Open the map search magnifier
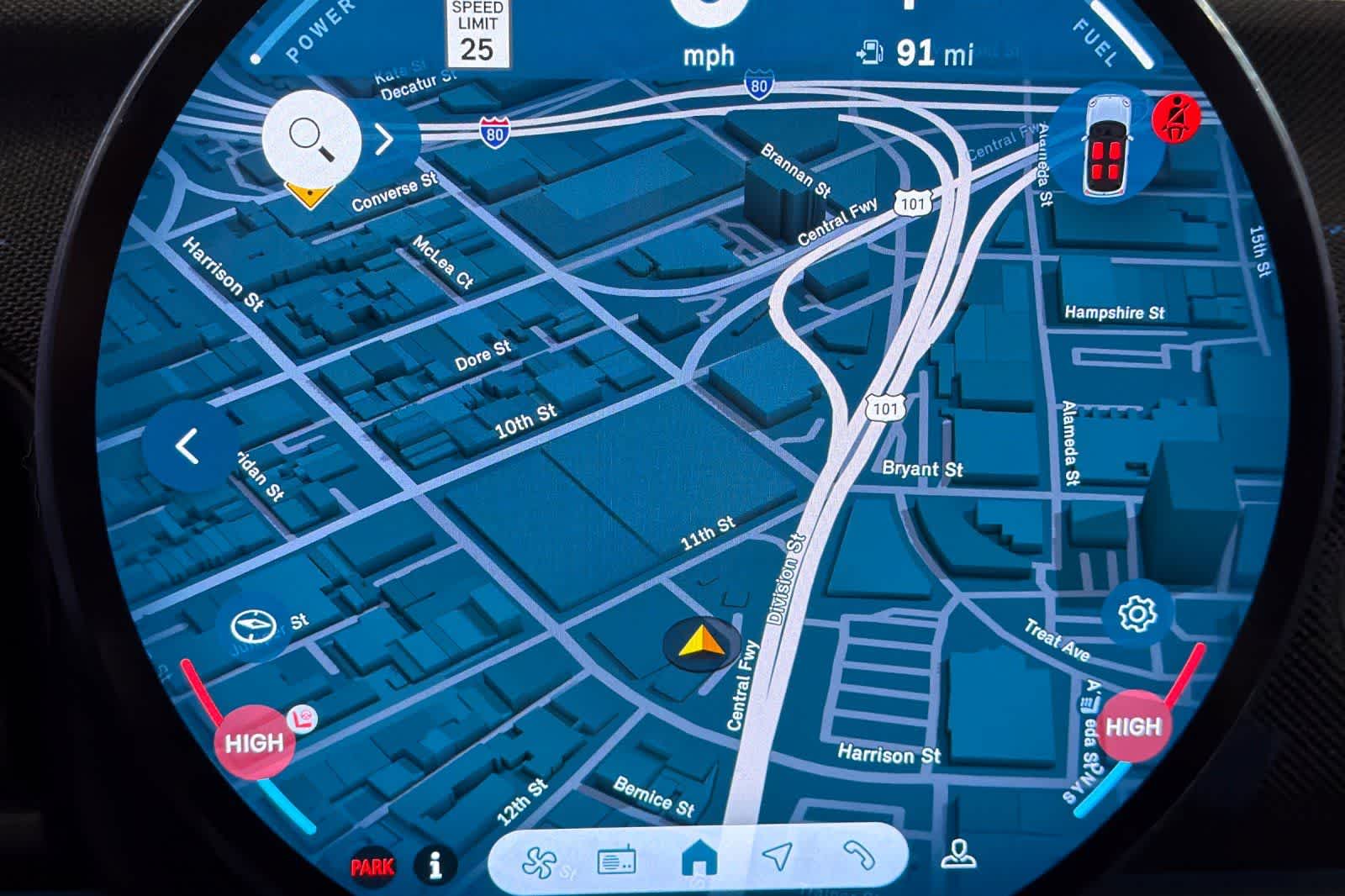The width and height of the screenshot is (1345, 896). 311,139
